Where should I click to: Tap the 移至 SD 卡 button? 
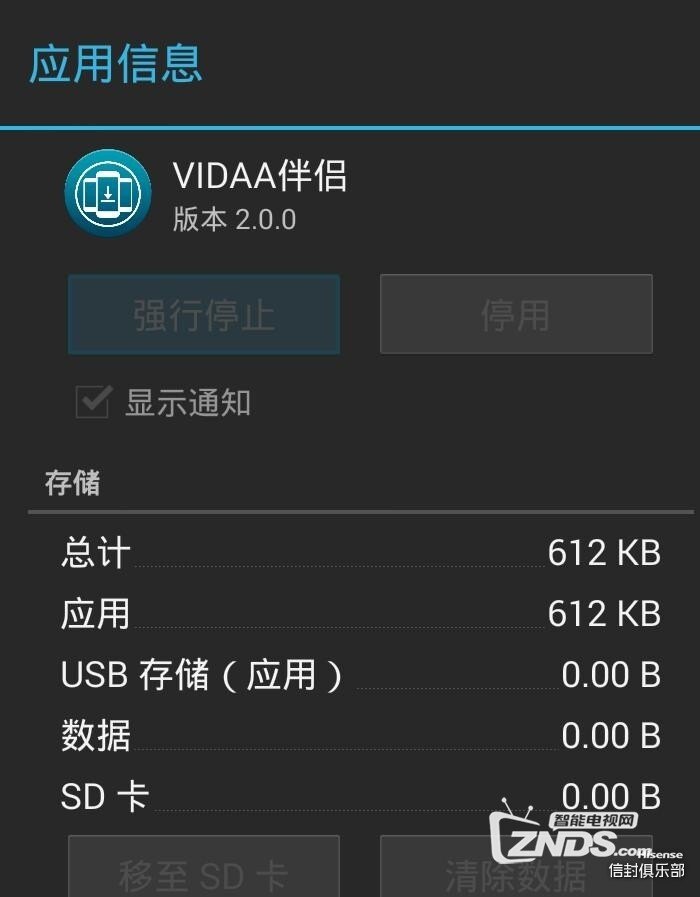(x=204, y=870)
